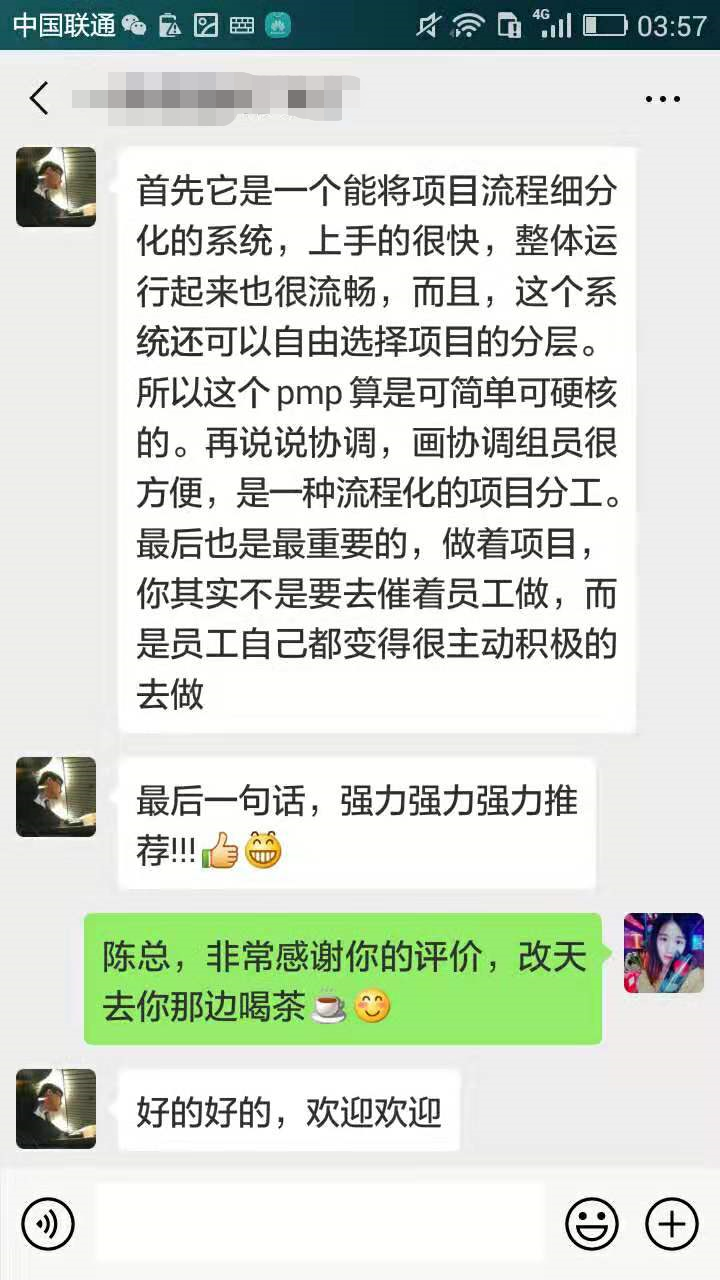Tap sender's avatar beside 好的好的，欢迎欢迎
Image resolution: width=720 pixels, height=1280 pixels.
[x=56, y=1108]
